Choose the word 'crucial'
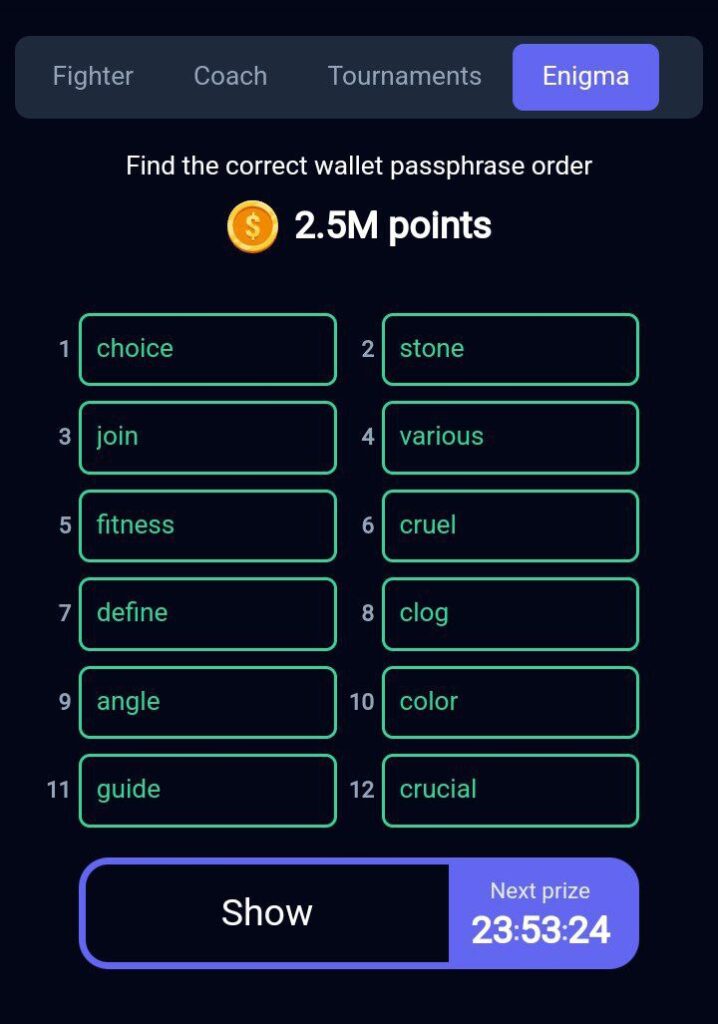 click(x=510, y=790)
